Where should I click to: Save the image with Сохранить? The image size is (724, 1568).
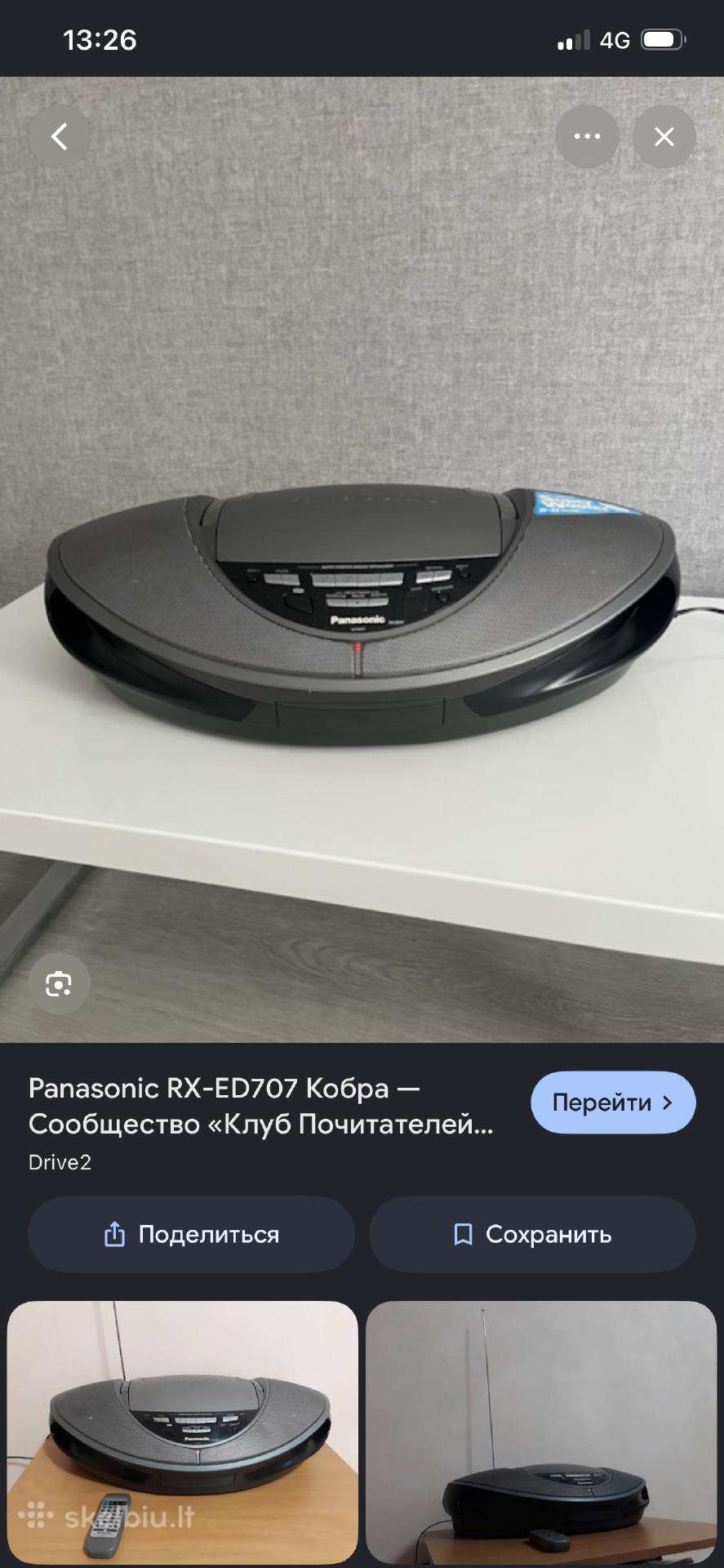click(532, 1234)
